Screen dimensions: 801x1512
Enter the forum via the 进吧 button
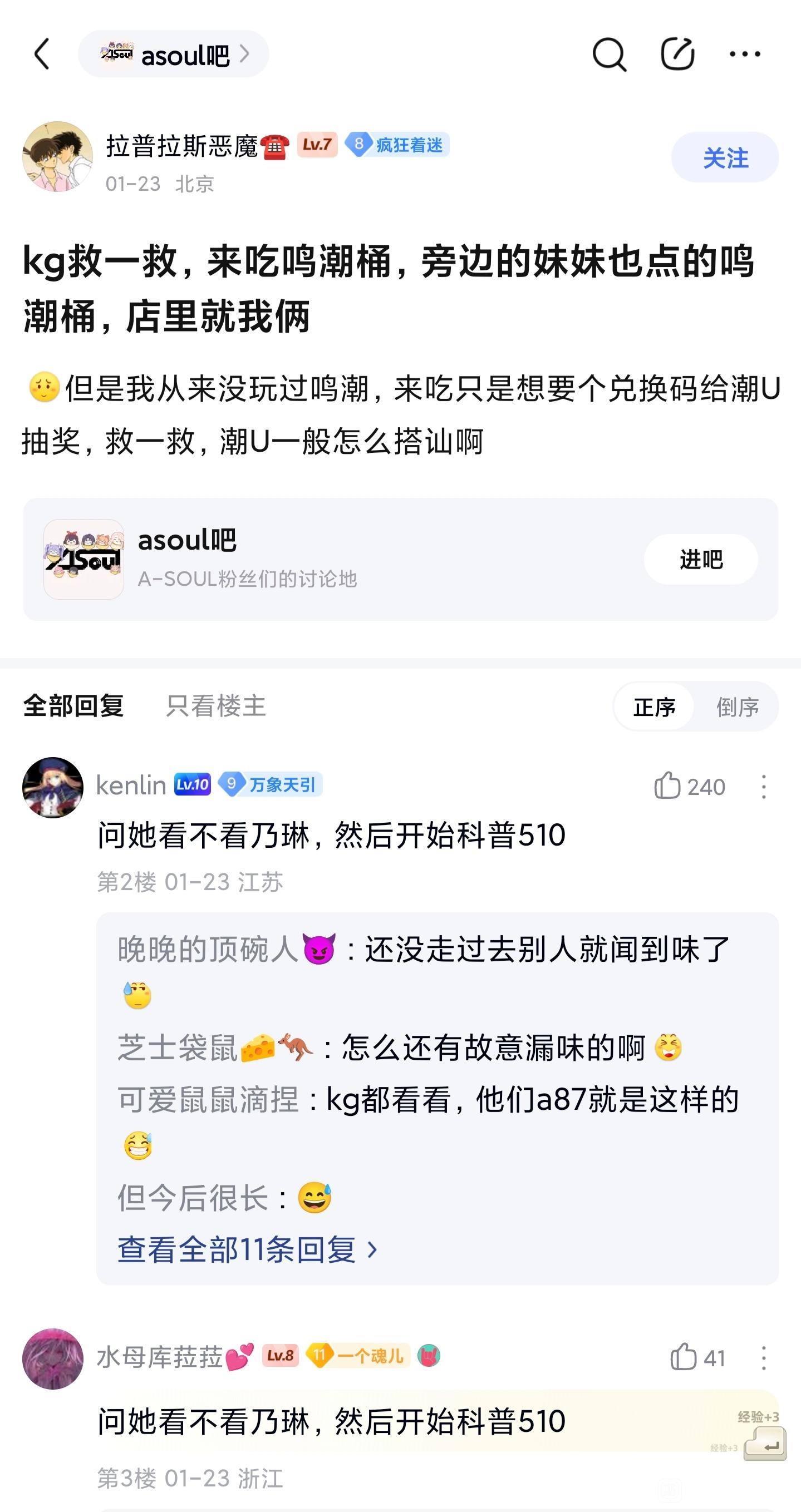pyautogui.click(x=700, y=560)
